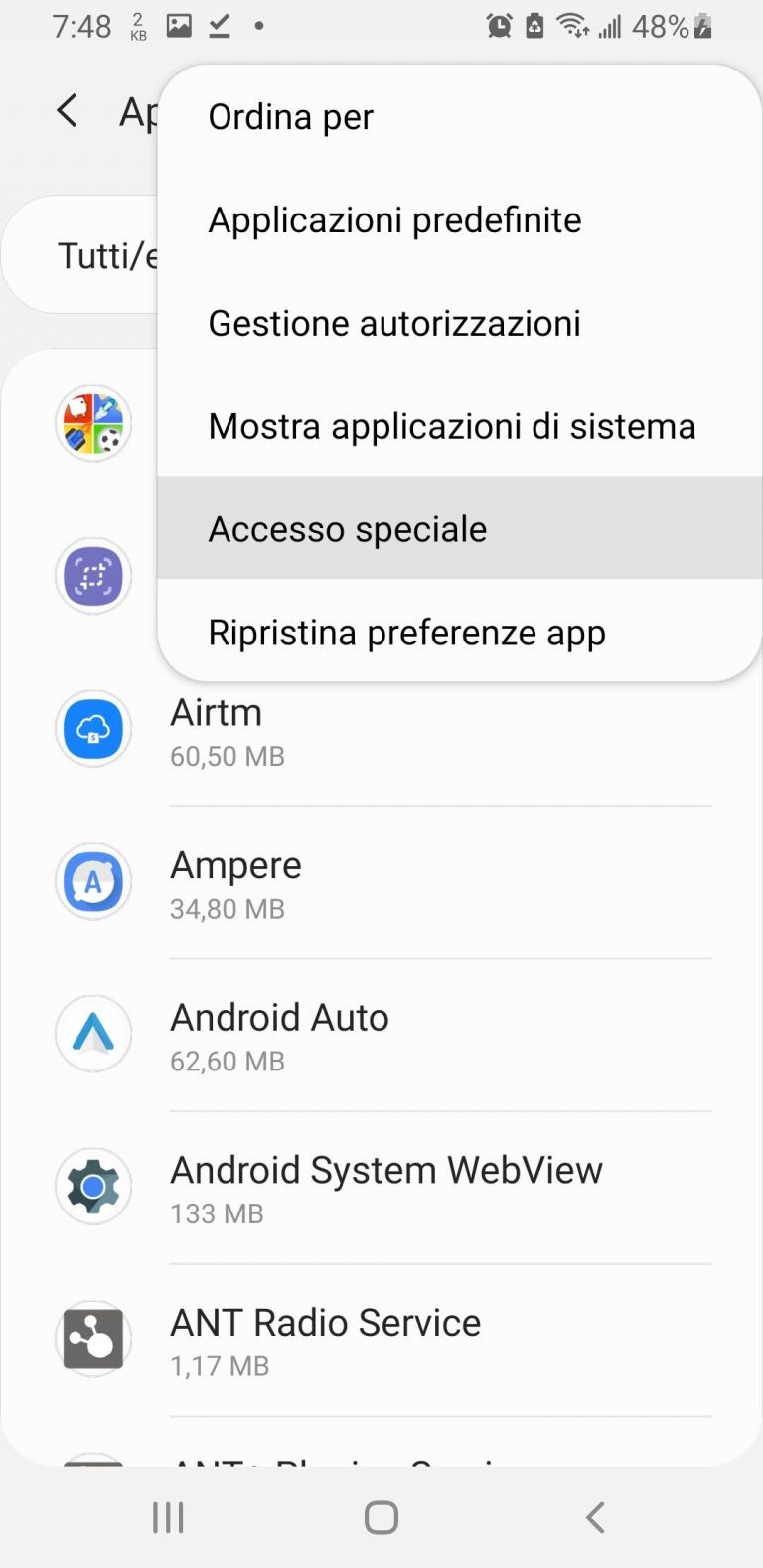Image resolution: width=763 pixels, height=1568 pixels.
Task: Tap Mostra applicazioni di sistema
Action: (x=451, y=427)
